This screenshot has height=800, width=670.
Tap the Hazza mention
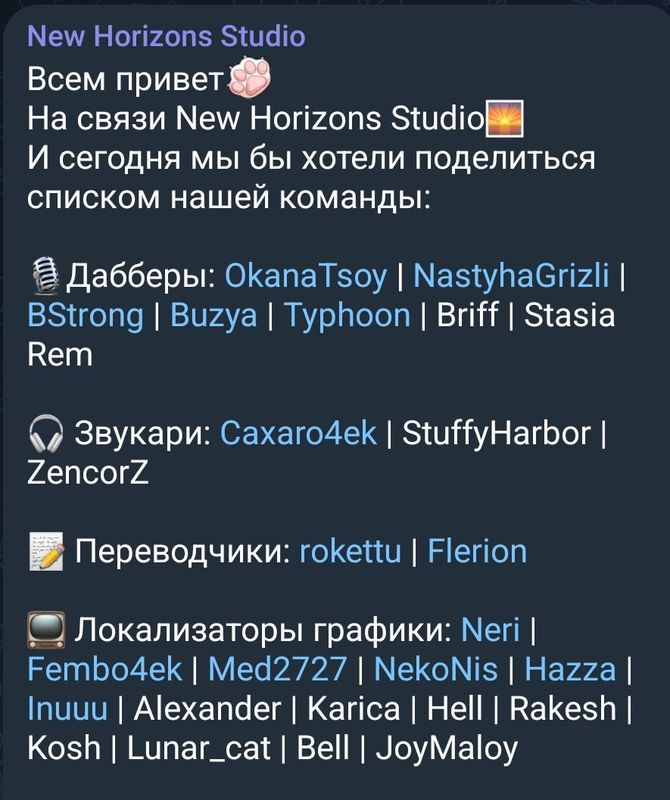(x=570, y=669)
